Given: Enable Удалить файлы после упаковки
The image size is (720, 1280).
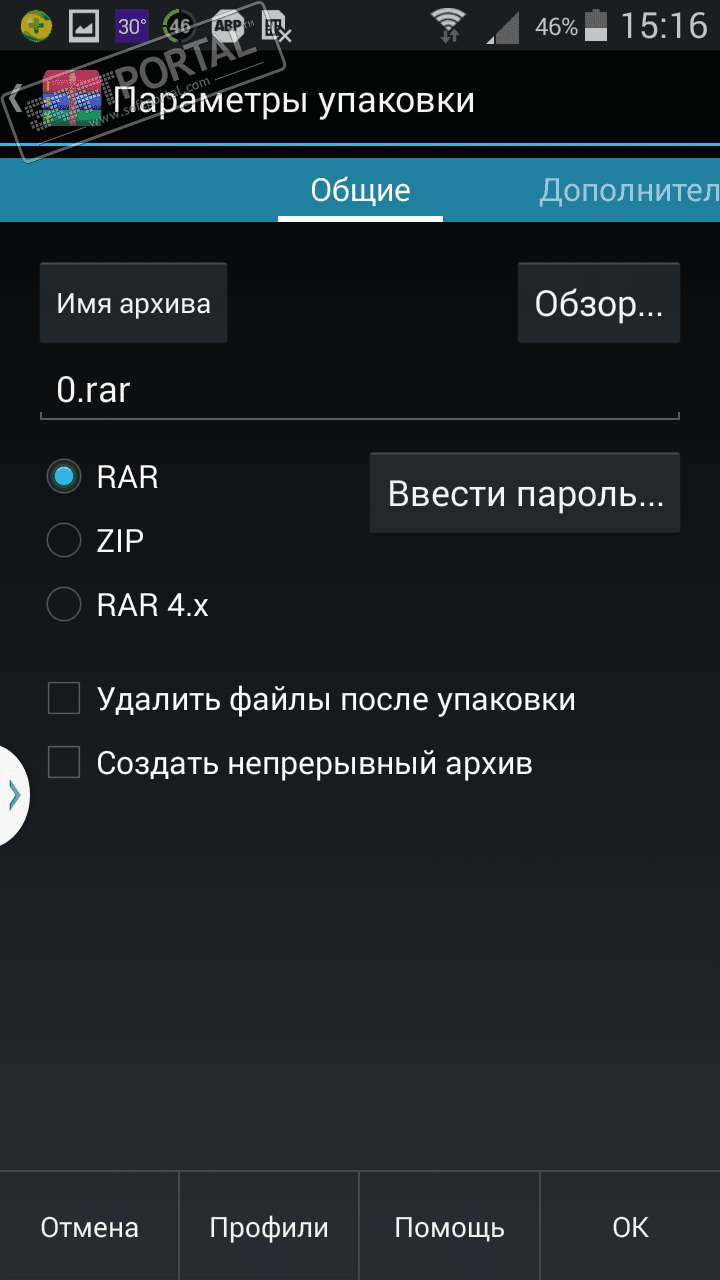Looking at the screenshot, I should pos(64,699).
